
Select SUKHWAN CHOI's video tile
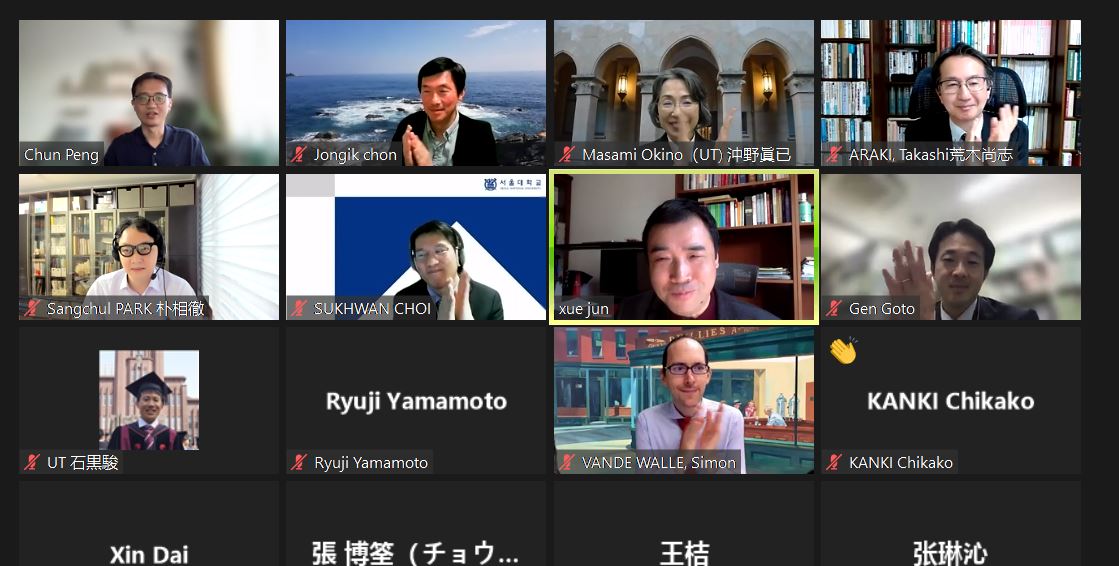point(416,246)
